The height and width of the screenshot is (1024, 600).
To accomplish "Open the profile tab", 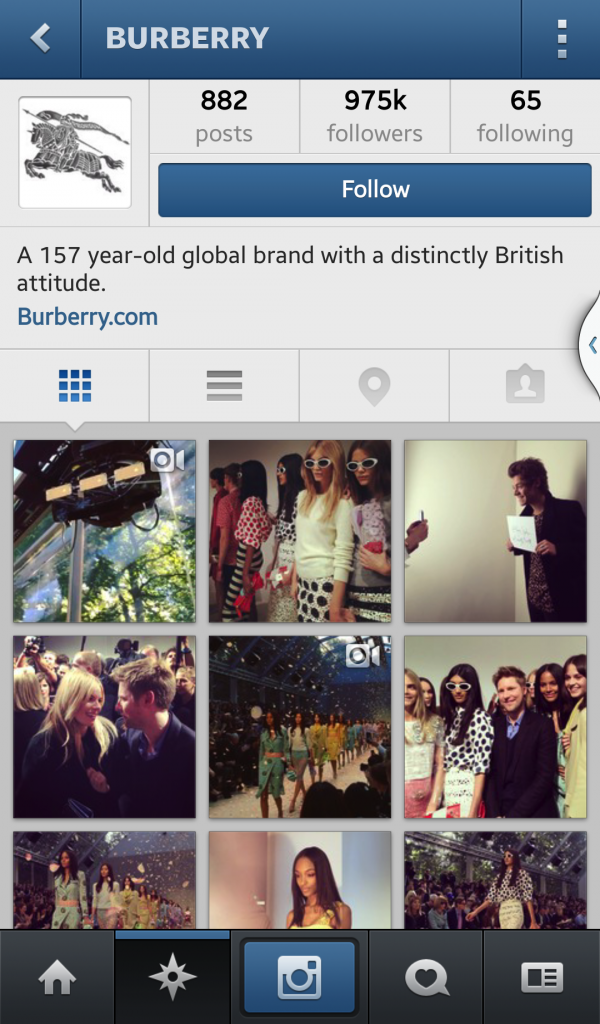I will pyautogui.click(x=542, y=977).
